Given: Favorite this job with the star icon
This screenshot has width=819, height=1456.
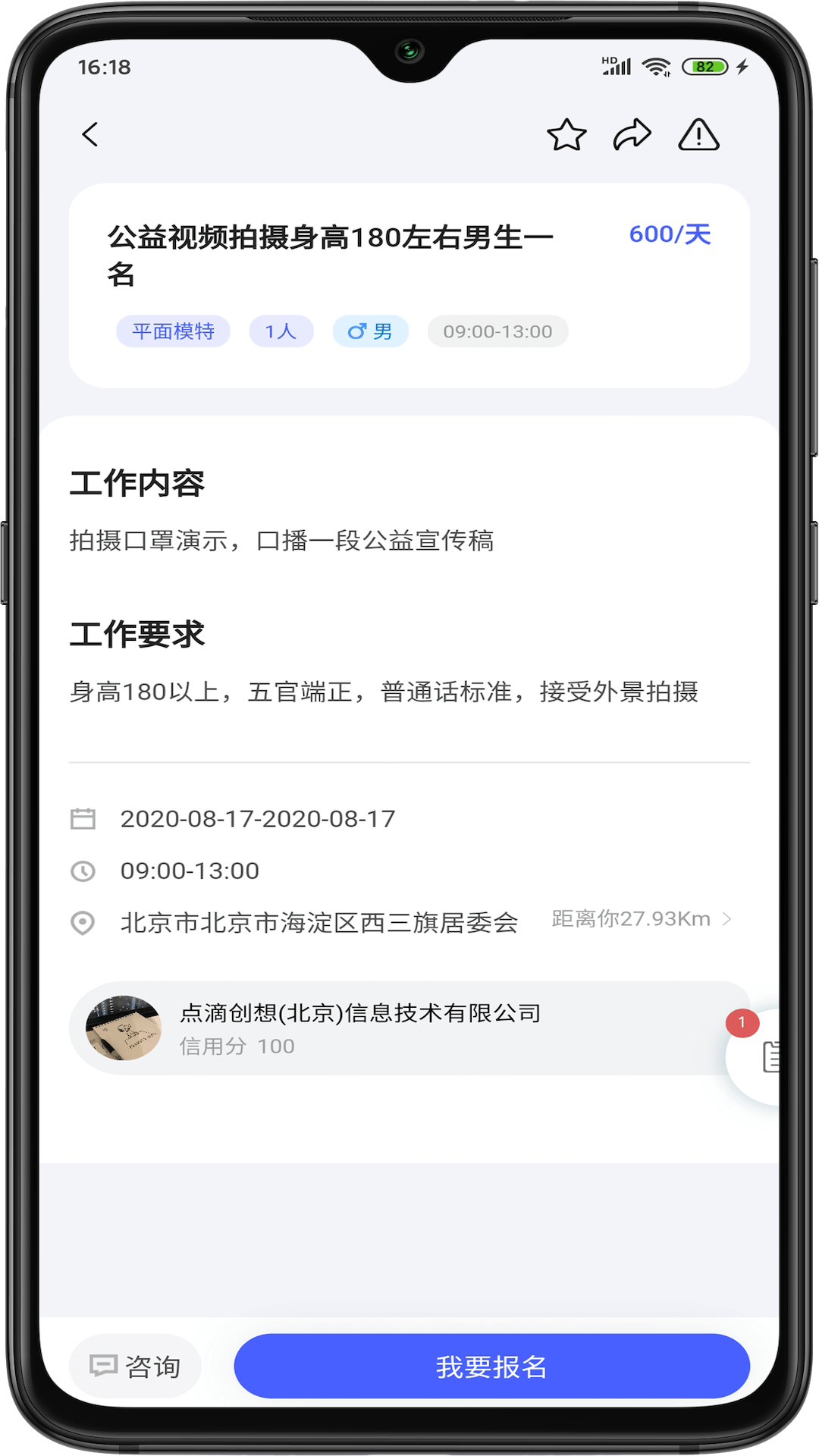Looking at the screenshot, I should (x=566, y=135).
